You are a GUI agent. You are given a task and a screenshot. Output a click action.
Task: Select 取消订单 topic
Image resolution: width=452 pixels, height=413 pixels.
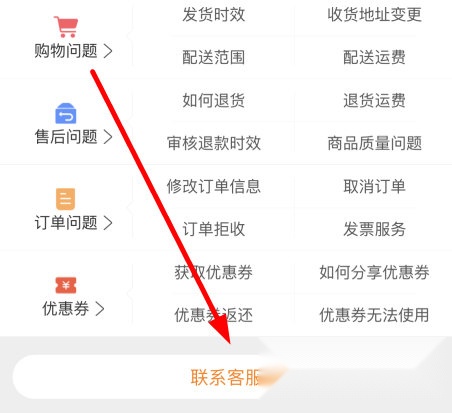pyautogui.click(x=374, y=186)
